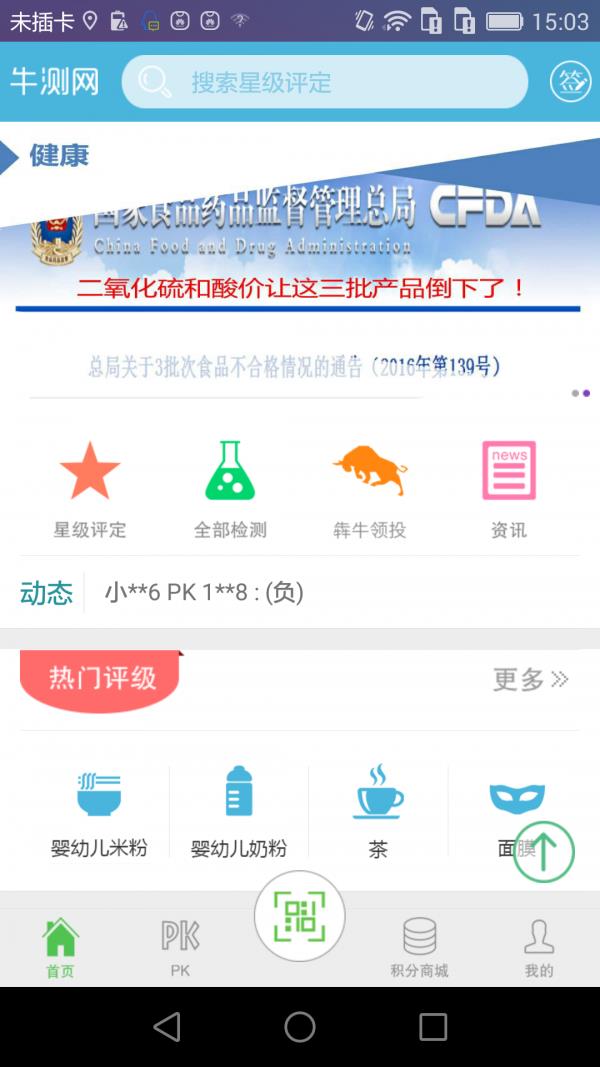Open the QR code scanner

300,915
